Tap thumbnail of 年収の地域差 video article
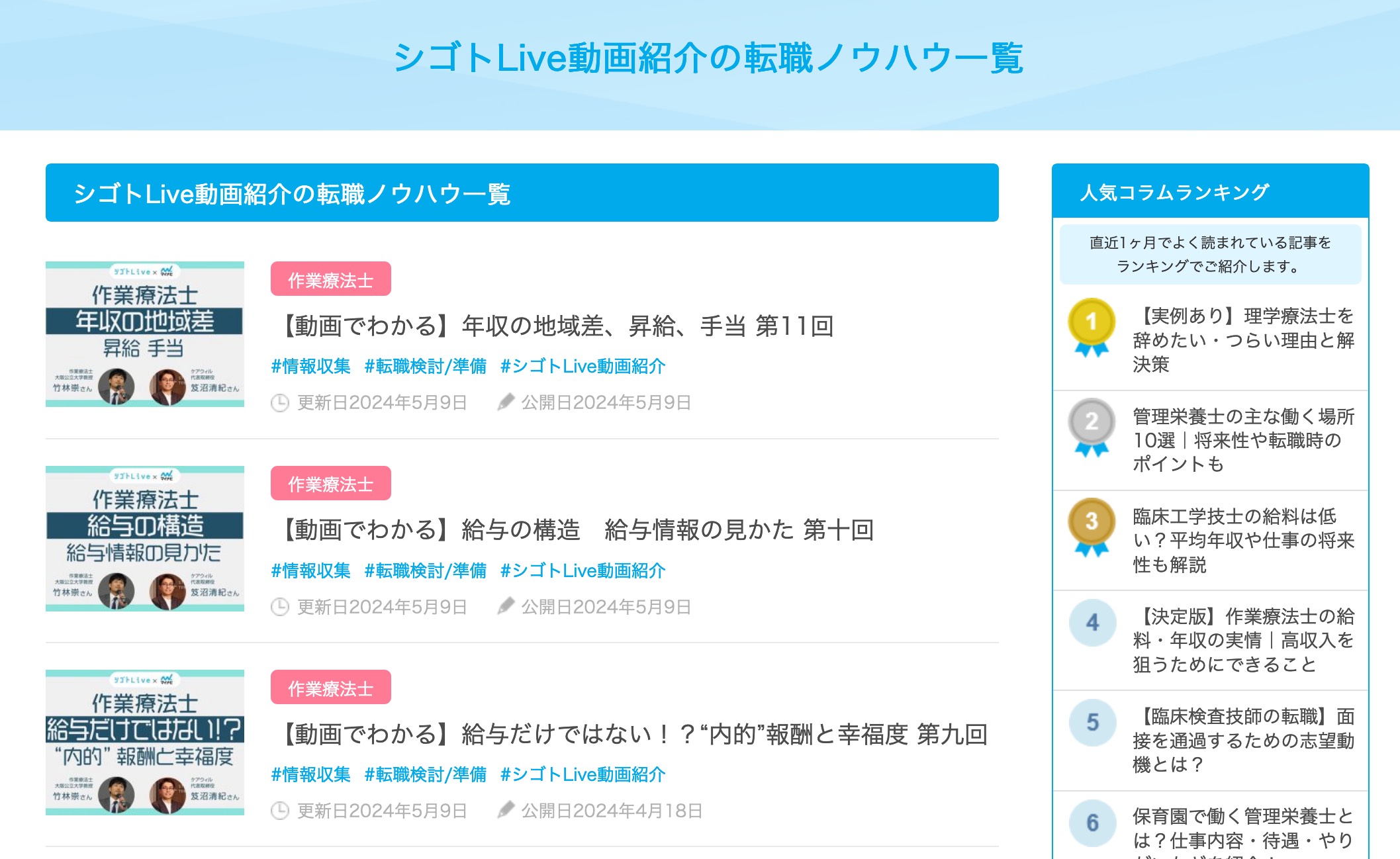The height and width of the screenshot is (859, 1400). point(144,334)
